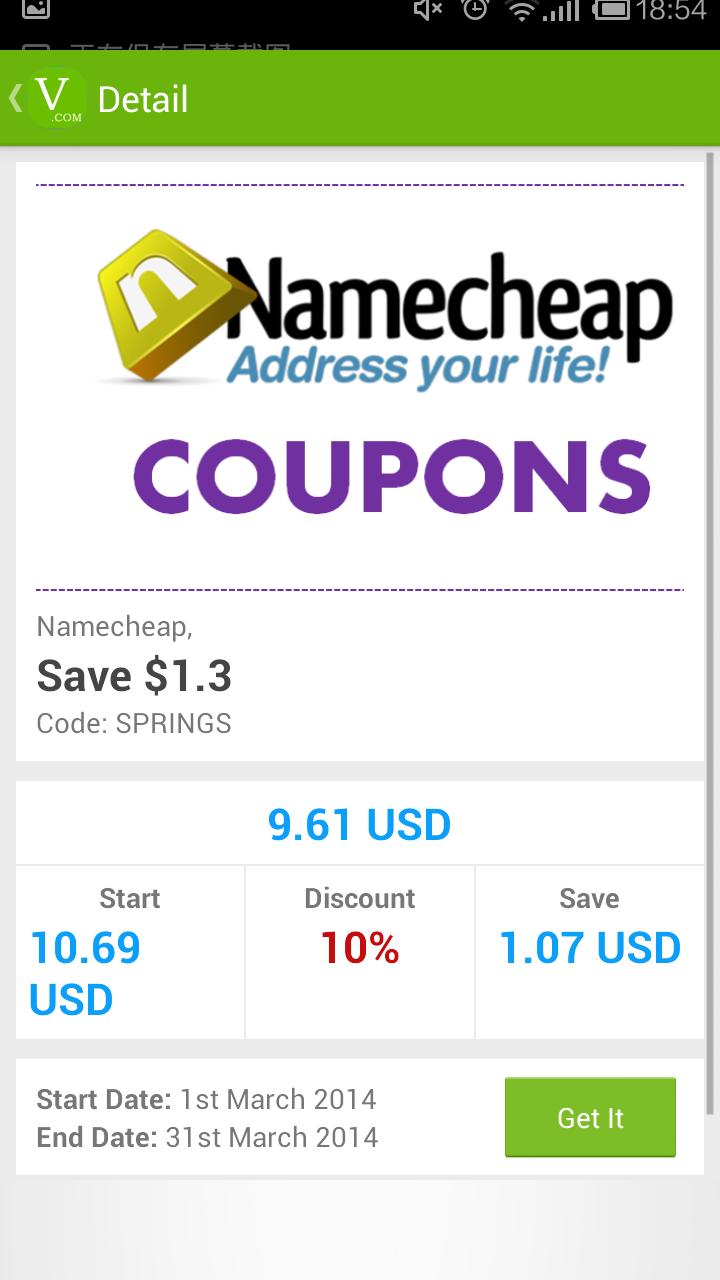The image size is (720, 1280).
Task: Select the coupon code SPRINGS
Action: pos(132,723)
